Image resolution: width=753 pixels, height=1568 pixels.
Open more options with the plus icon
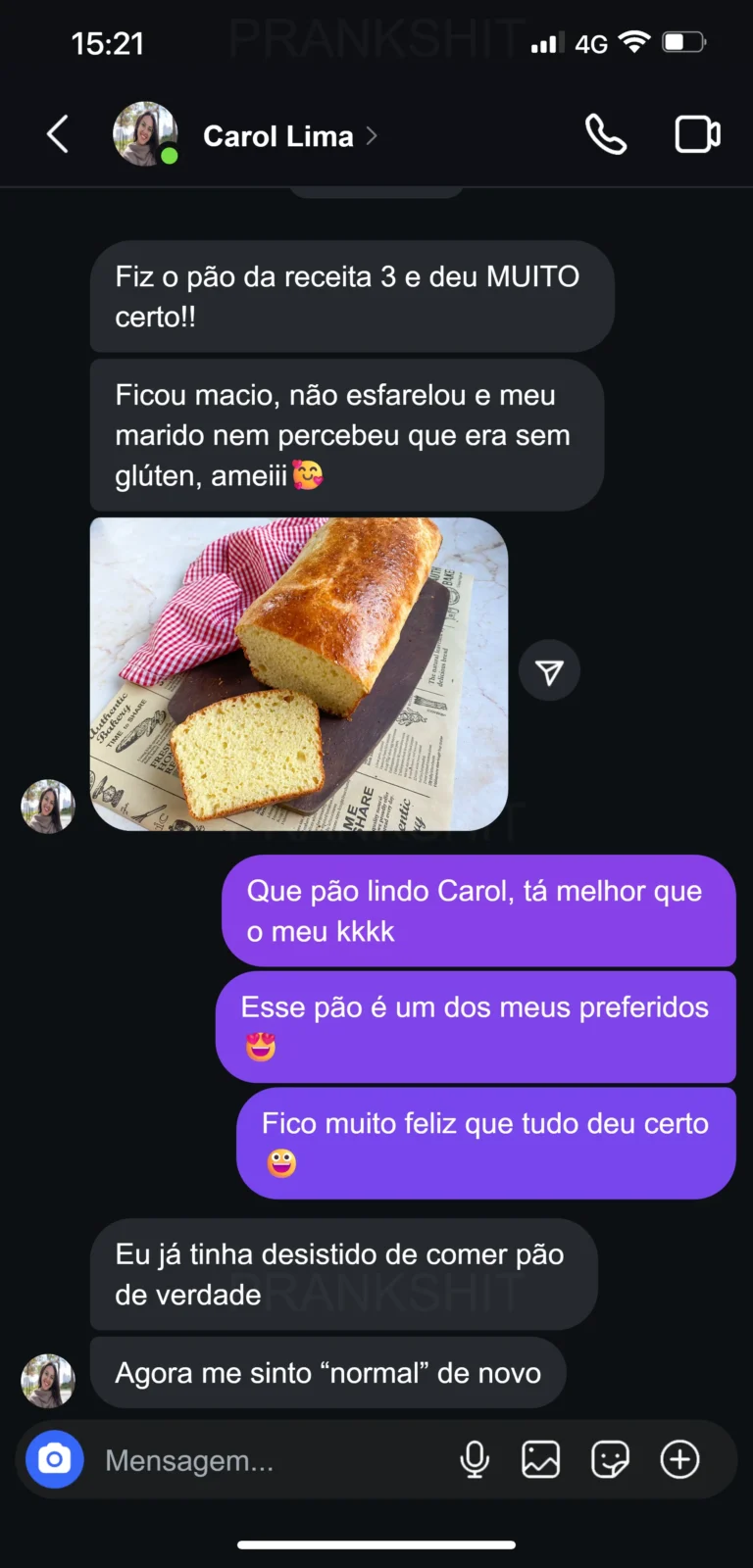coord(679,1459)
